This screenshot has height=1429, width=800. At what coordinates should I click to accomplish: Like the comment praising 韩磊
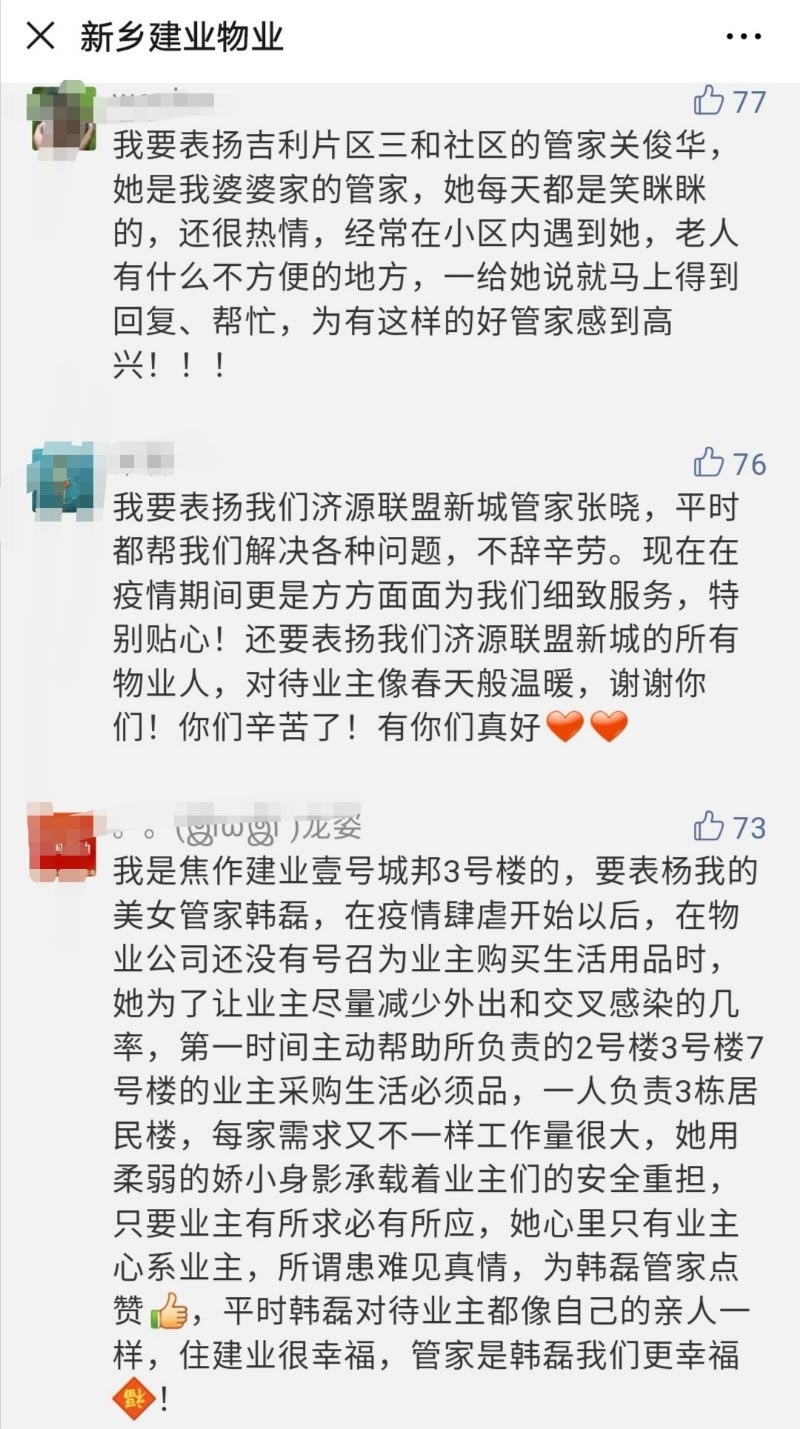click(710, 827)
